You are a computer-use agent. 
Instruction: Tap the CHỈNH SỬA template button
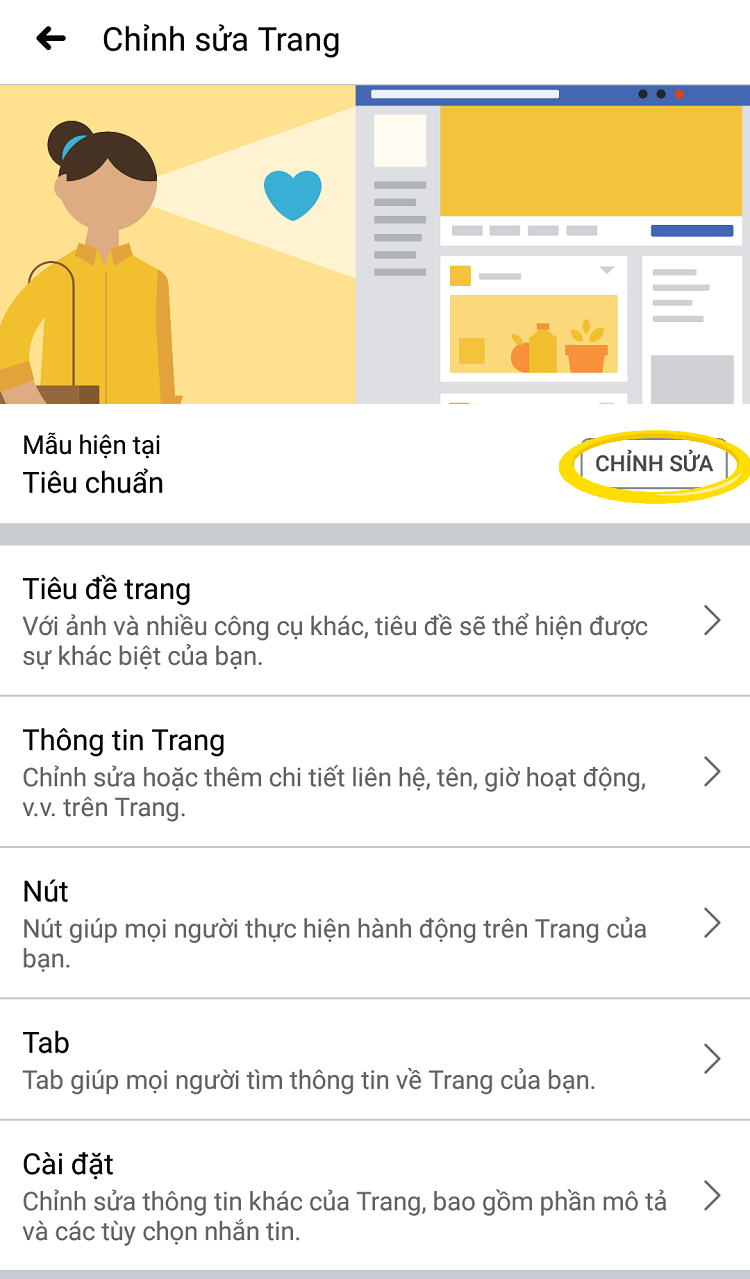point(654,464)
